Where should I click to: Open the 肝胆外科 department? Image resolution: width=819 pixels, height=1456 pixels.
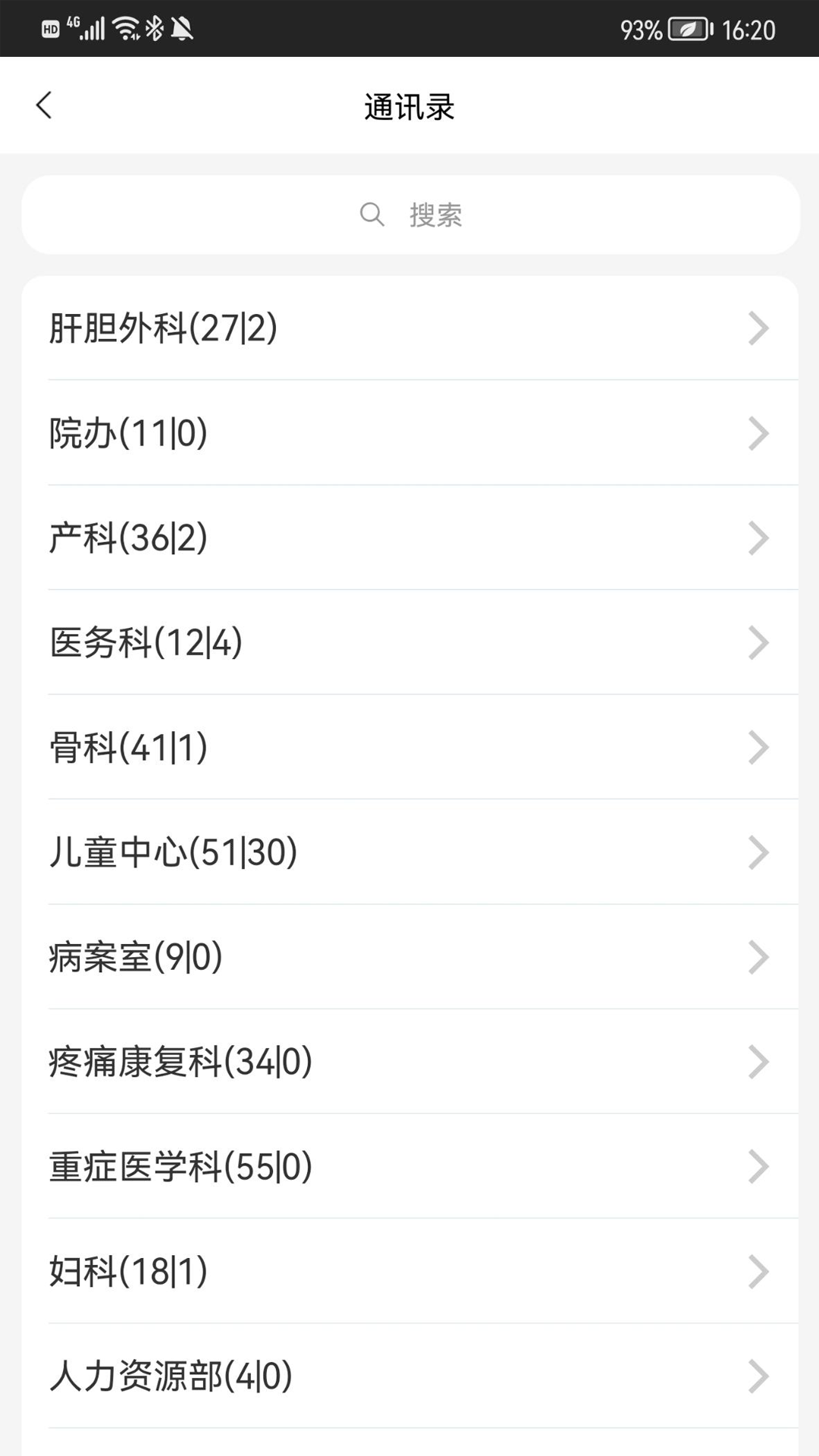410,328
